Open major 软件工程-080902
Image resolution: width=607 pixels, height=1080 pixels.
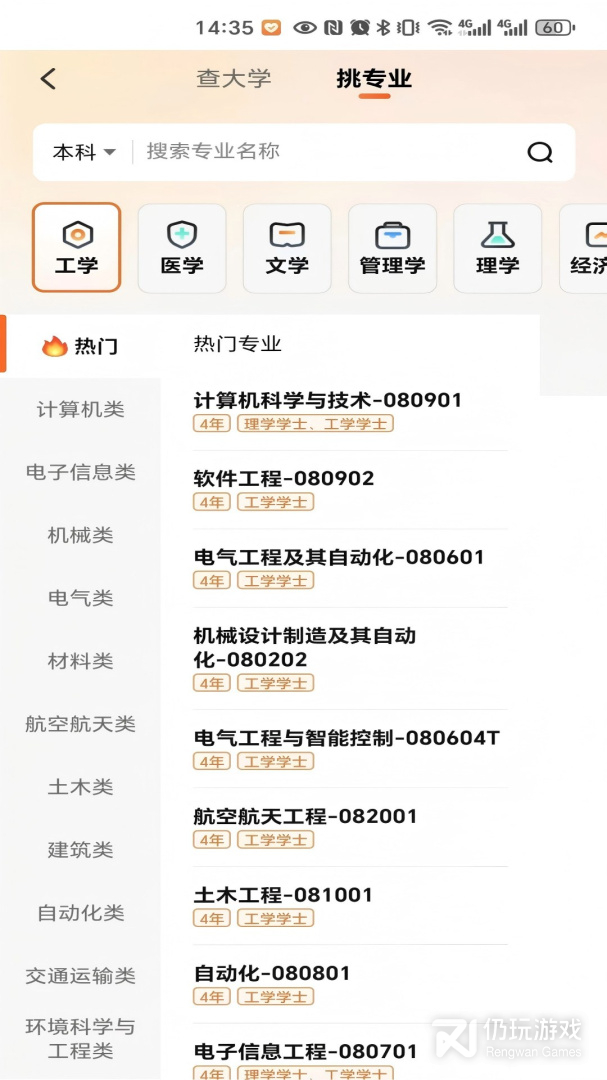pos(350,490)
